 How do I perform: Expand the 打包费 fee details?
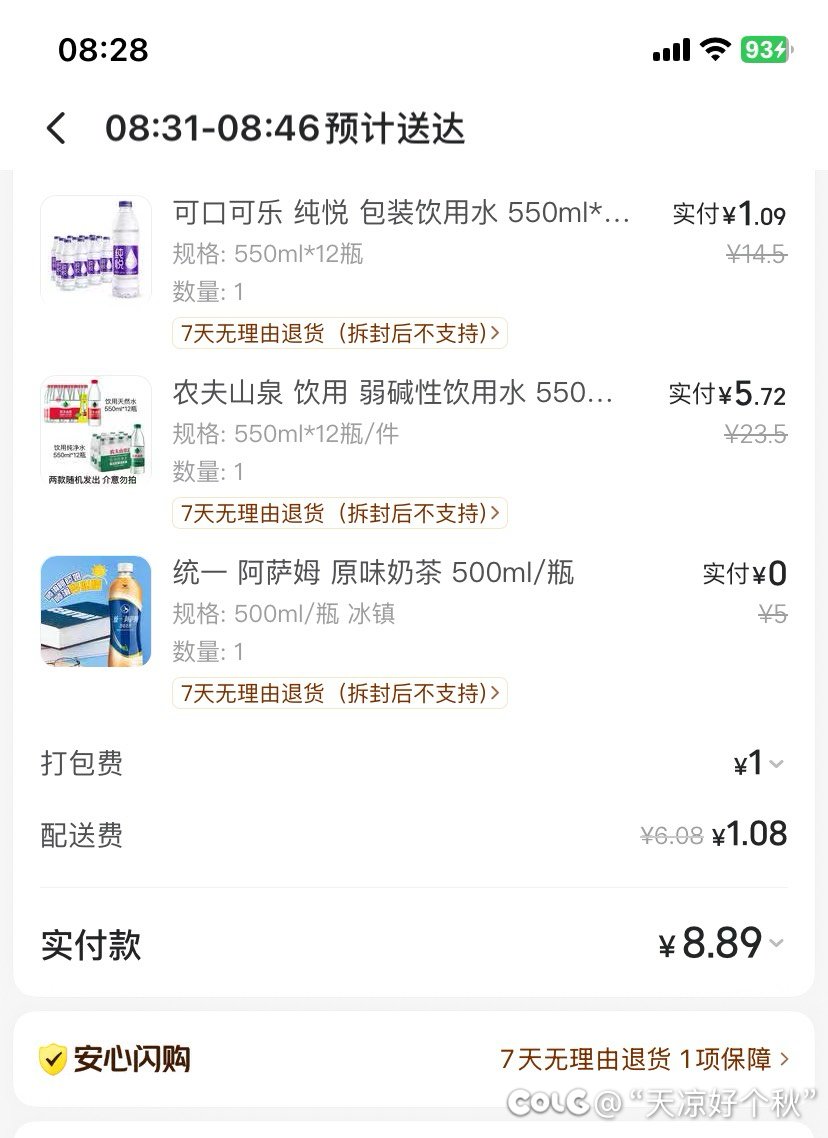(759, 764)
